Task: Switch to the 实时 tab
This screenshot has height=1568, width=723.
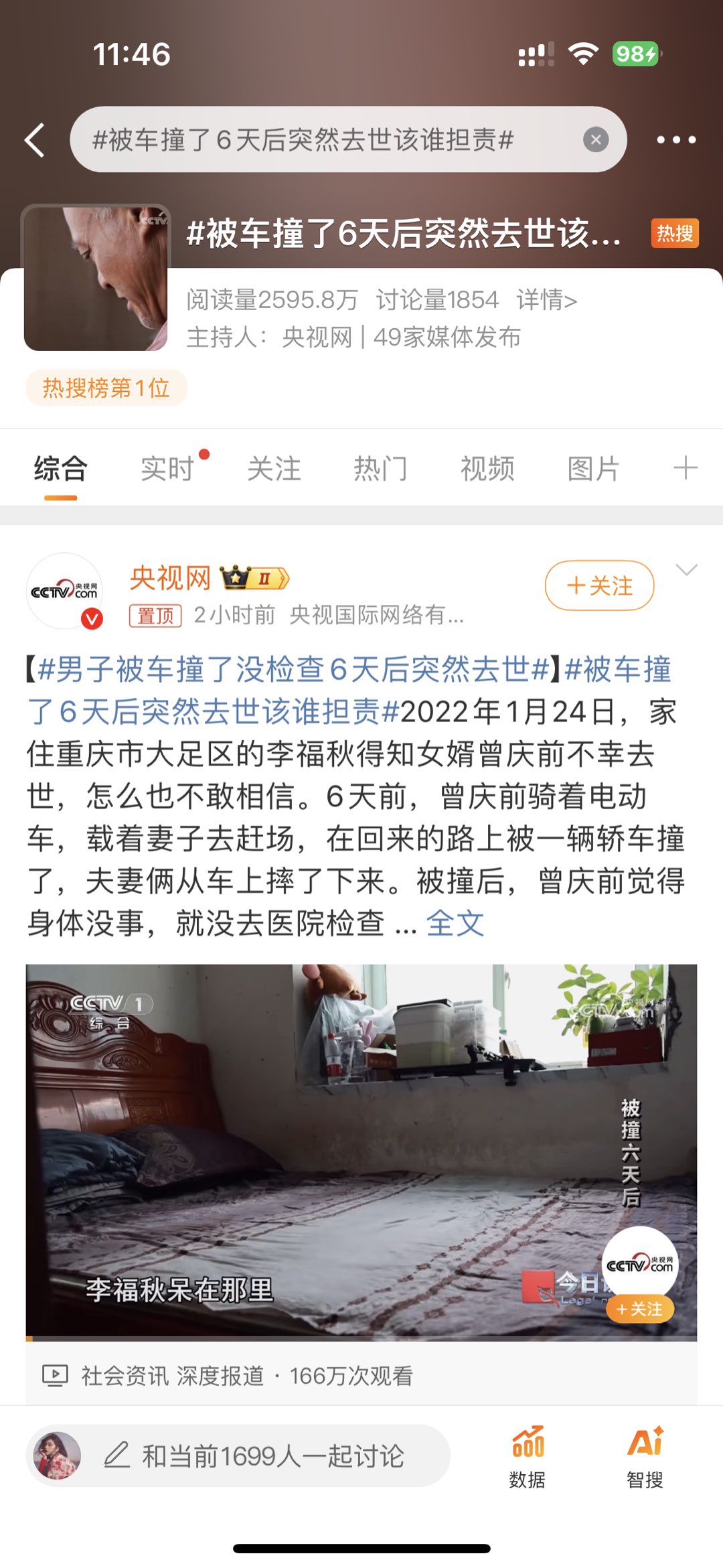Action: [x=167, y=468]
